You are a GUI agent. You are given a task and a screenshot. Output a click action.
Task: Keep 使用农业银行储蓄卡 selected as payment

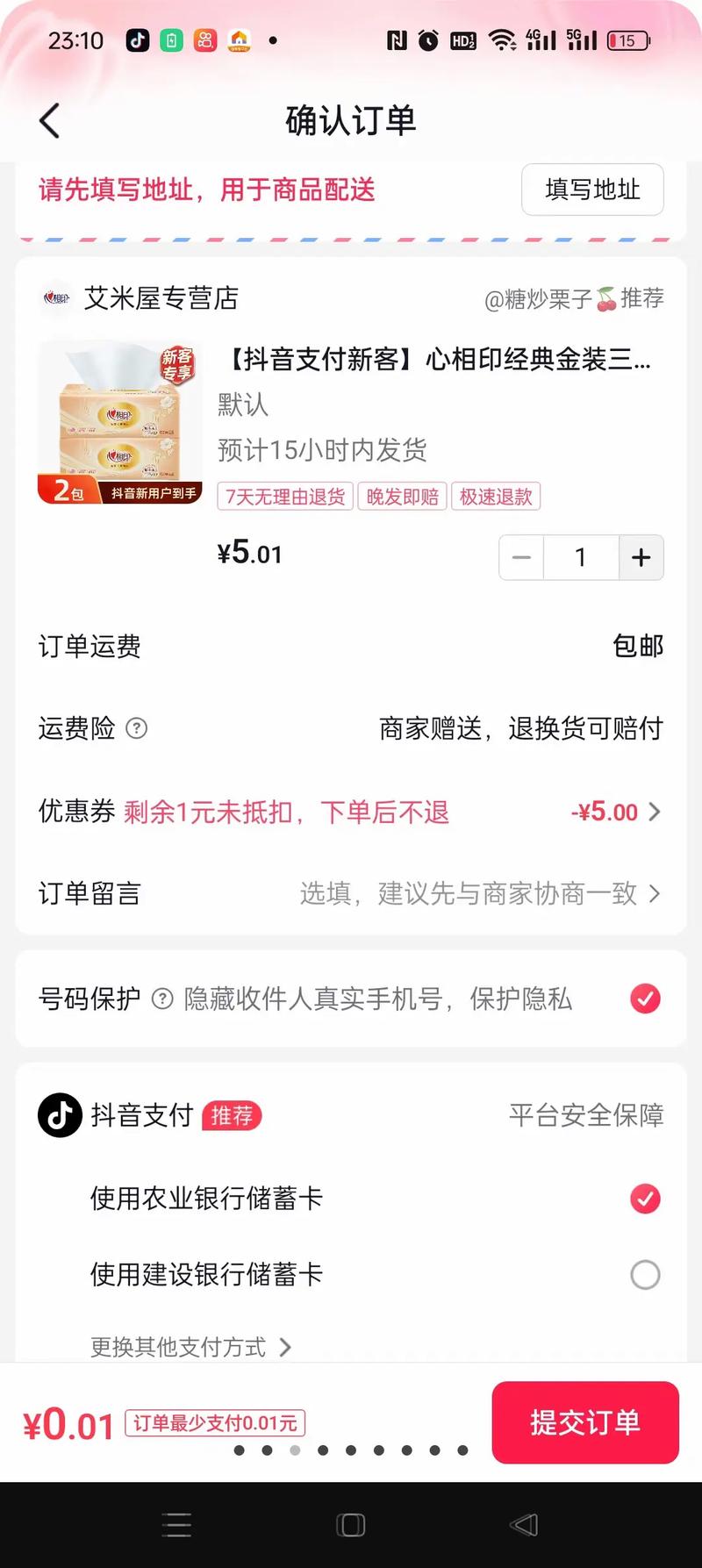coord(645,1199)
